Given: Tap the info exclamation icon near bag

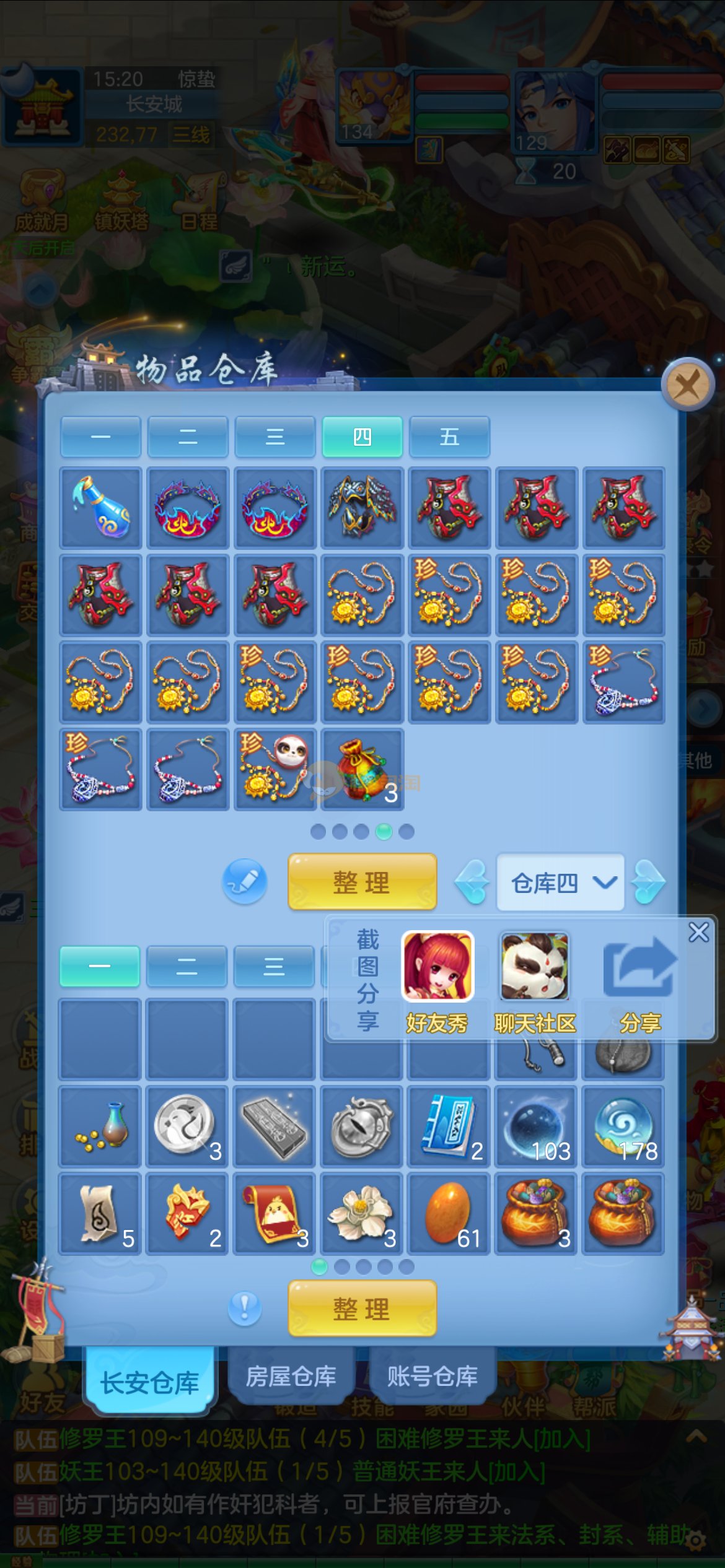Looking at the screenshot, I should pyautogui.click(x=245, y=1309).
